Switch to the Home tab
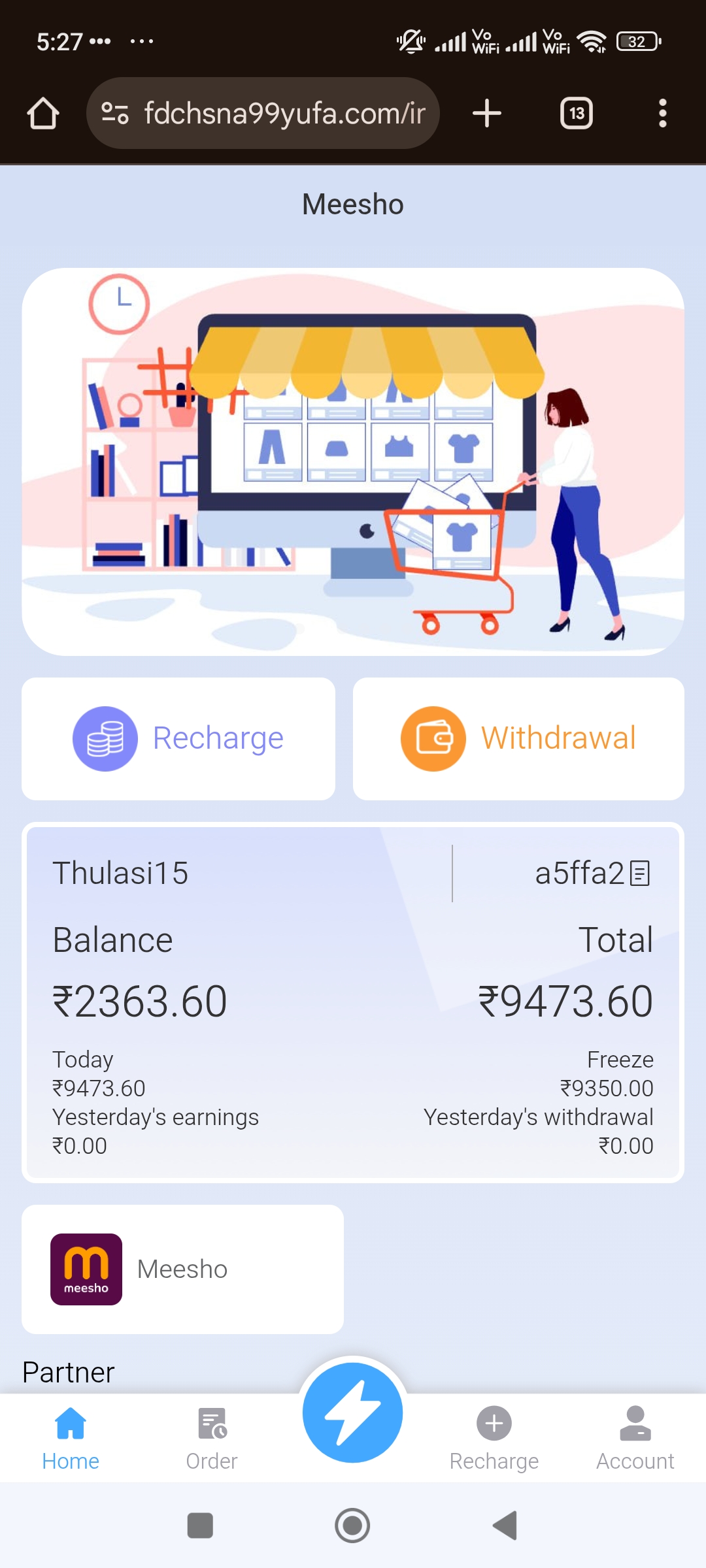This screenshot has height=1568, width=706. [71, 1439]
